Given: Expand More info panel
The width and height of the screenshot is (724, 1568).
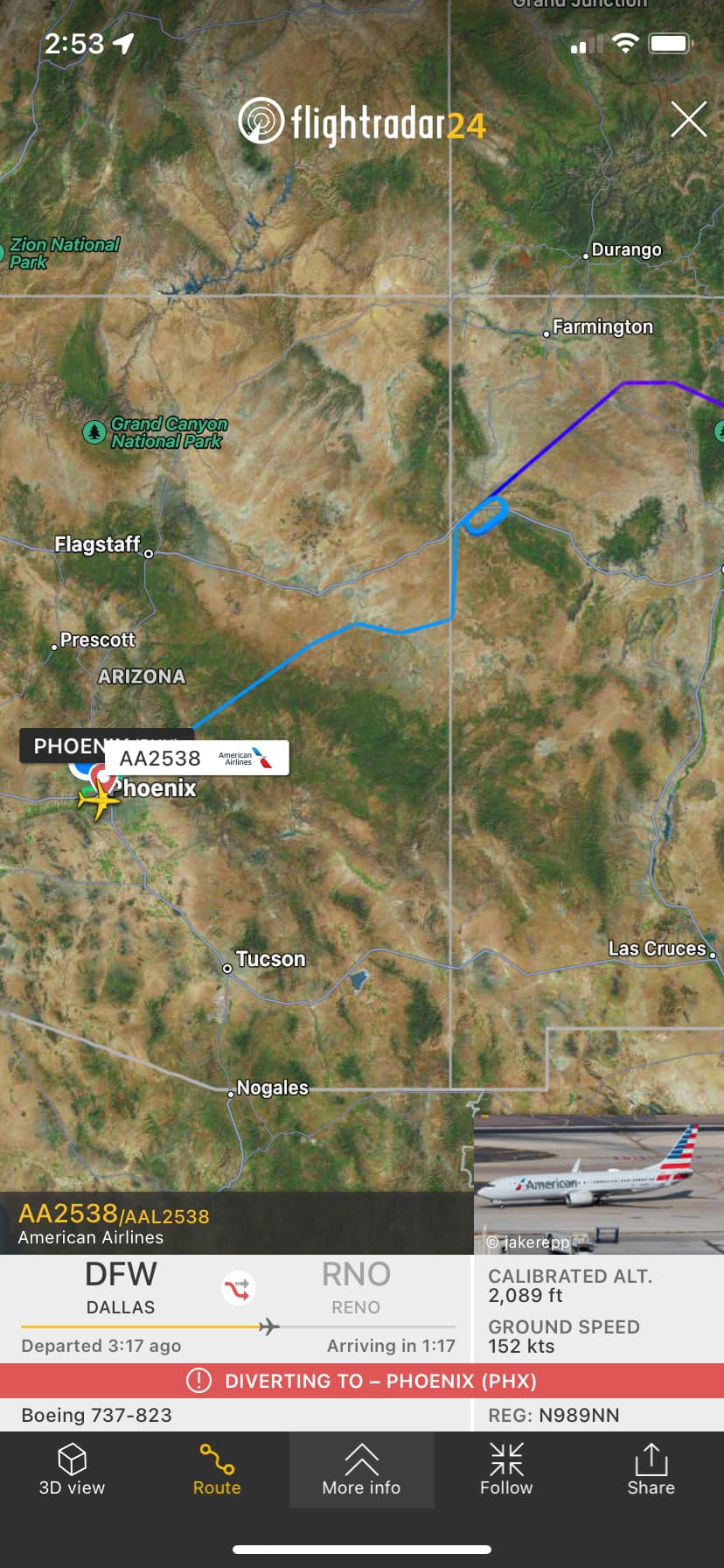Looking at the screenshot, I should tap(361, 1470).
